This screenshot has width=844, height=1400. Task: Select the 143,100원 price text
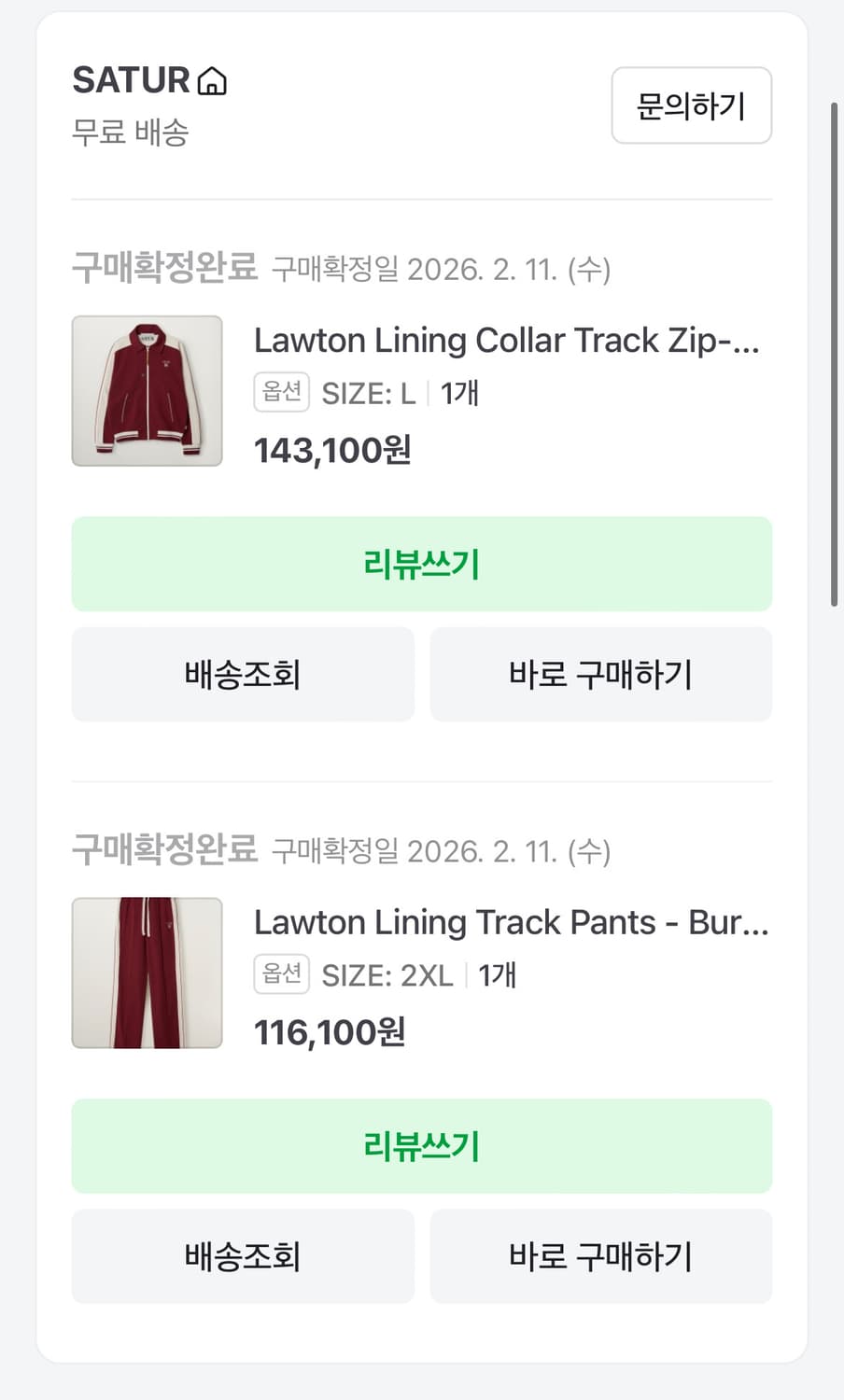pos(331,450)
